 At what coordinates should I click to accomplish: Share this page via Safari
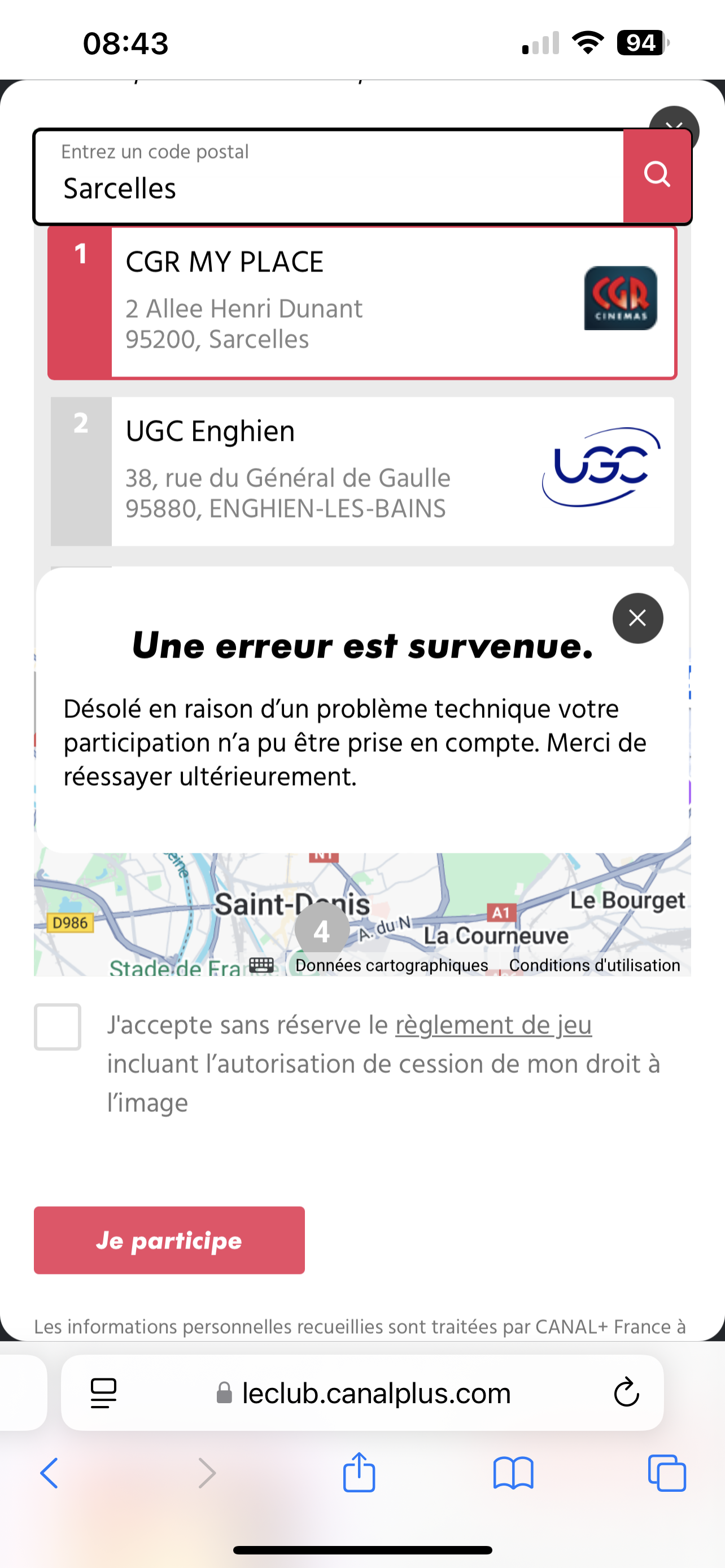pos(359,1472)
